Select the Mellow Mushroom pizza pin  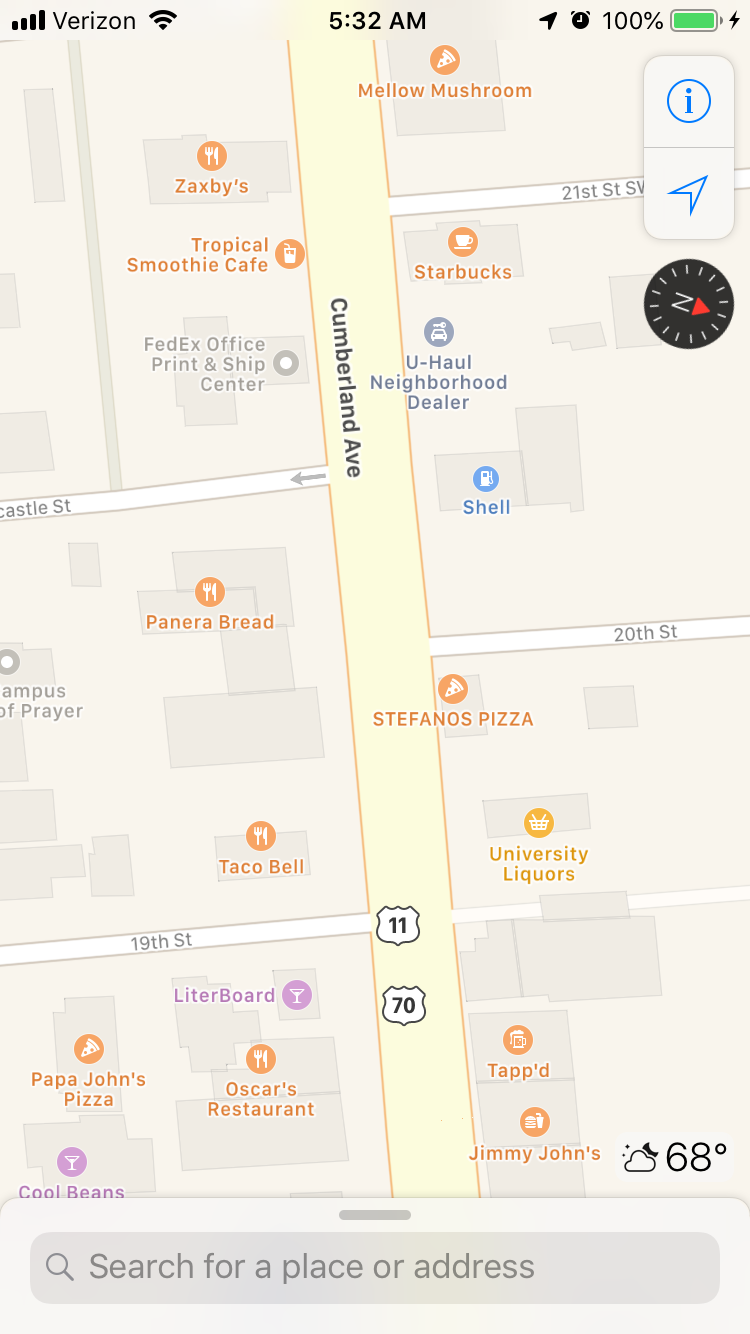tap(445, 59)
